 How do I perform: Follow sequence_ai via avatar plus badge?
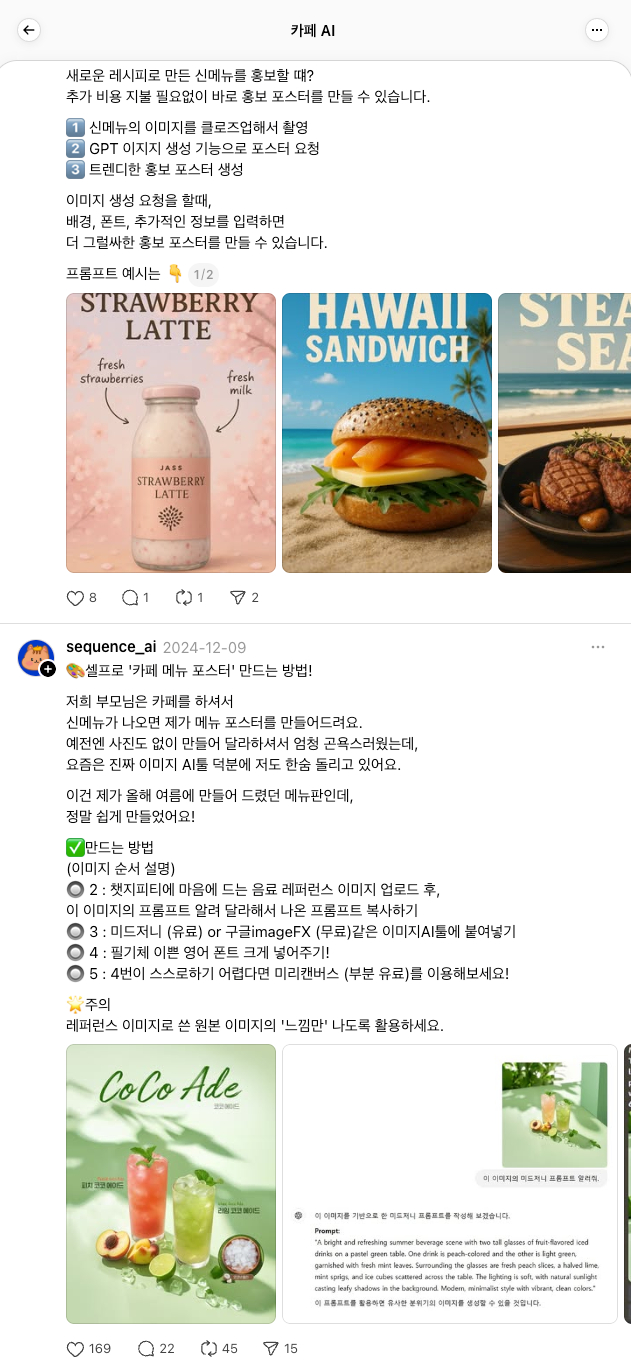(48, 669)
